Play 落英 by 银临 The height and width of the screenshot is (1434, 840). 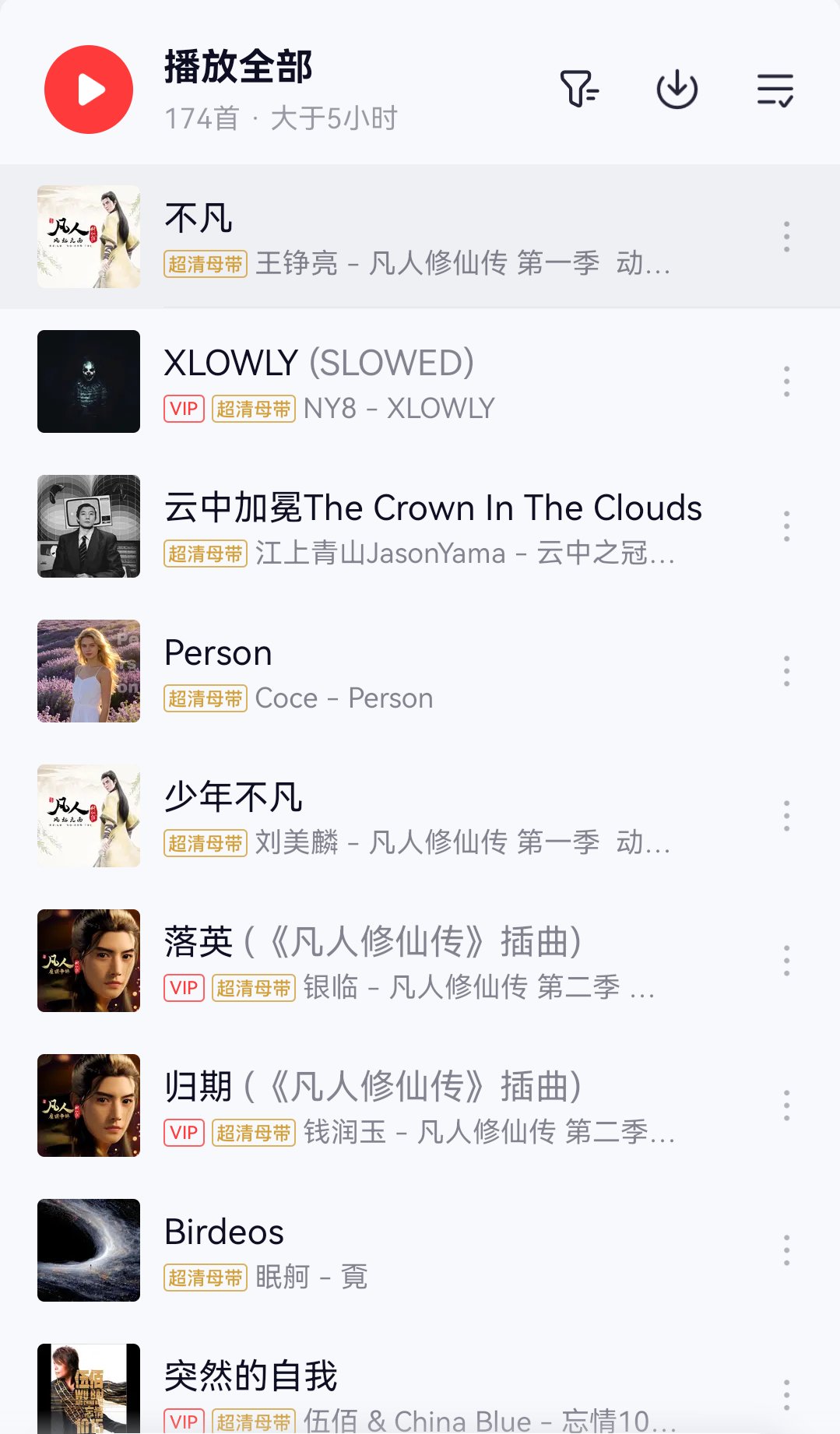coord(420,961)
